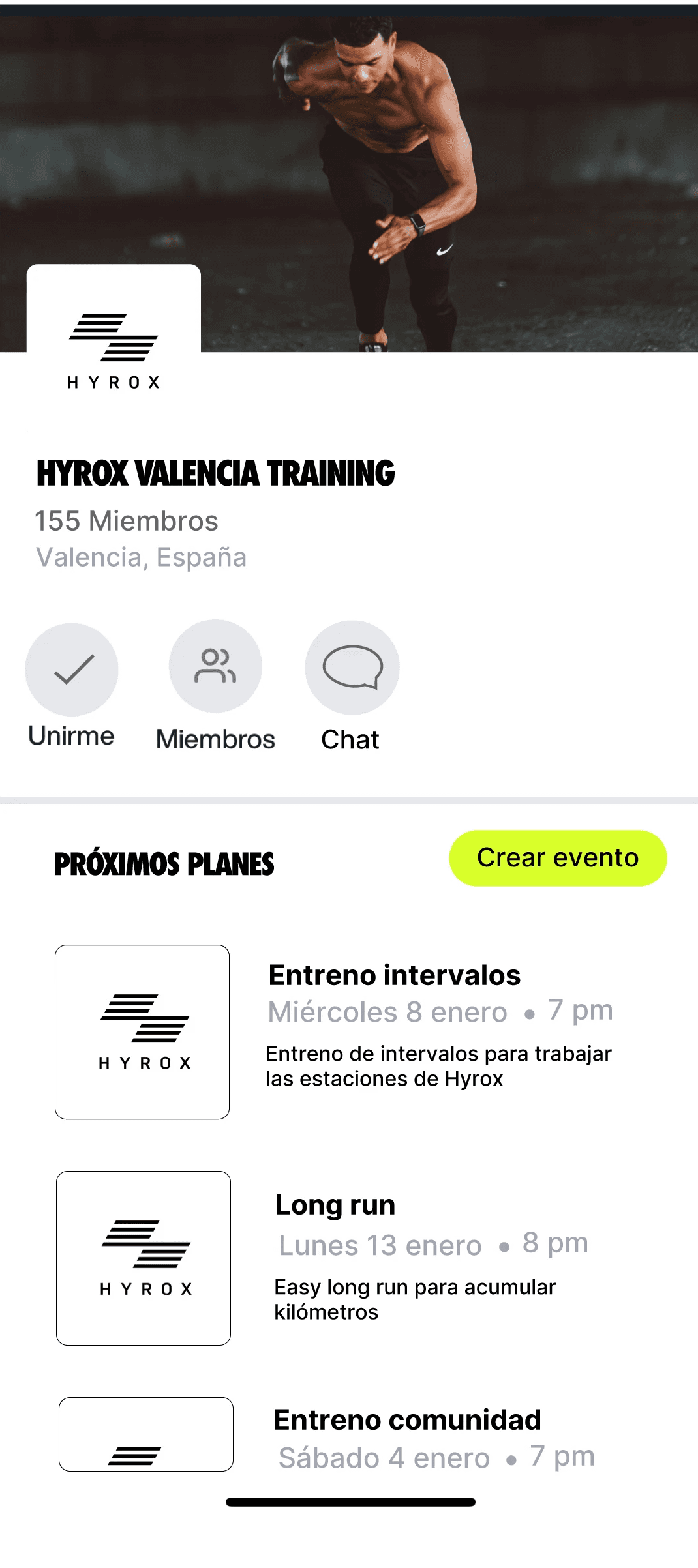This screenshot has width=698, height=1568.
Task: Select the HYROX thumbnail for Long run
Action: [144, 1260]
